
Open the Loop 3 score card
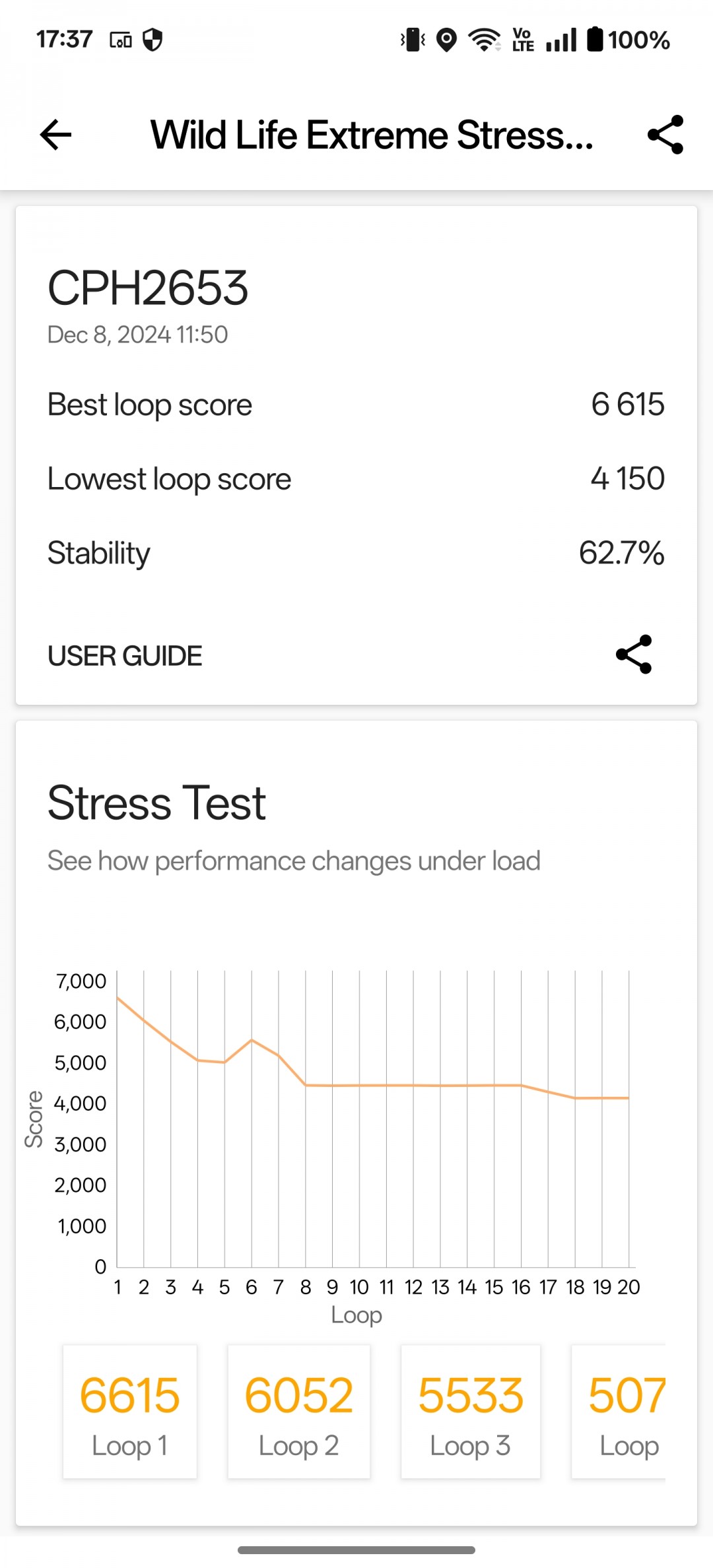471,1412
